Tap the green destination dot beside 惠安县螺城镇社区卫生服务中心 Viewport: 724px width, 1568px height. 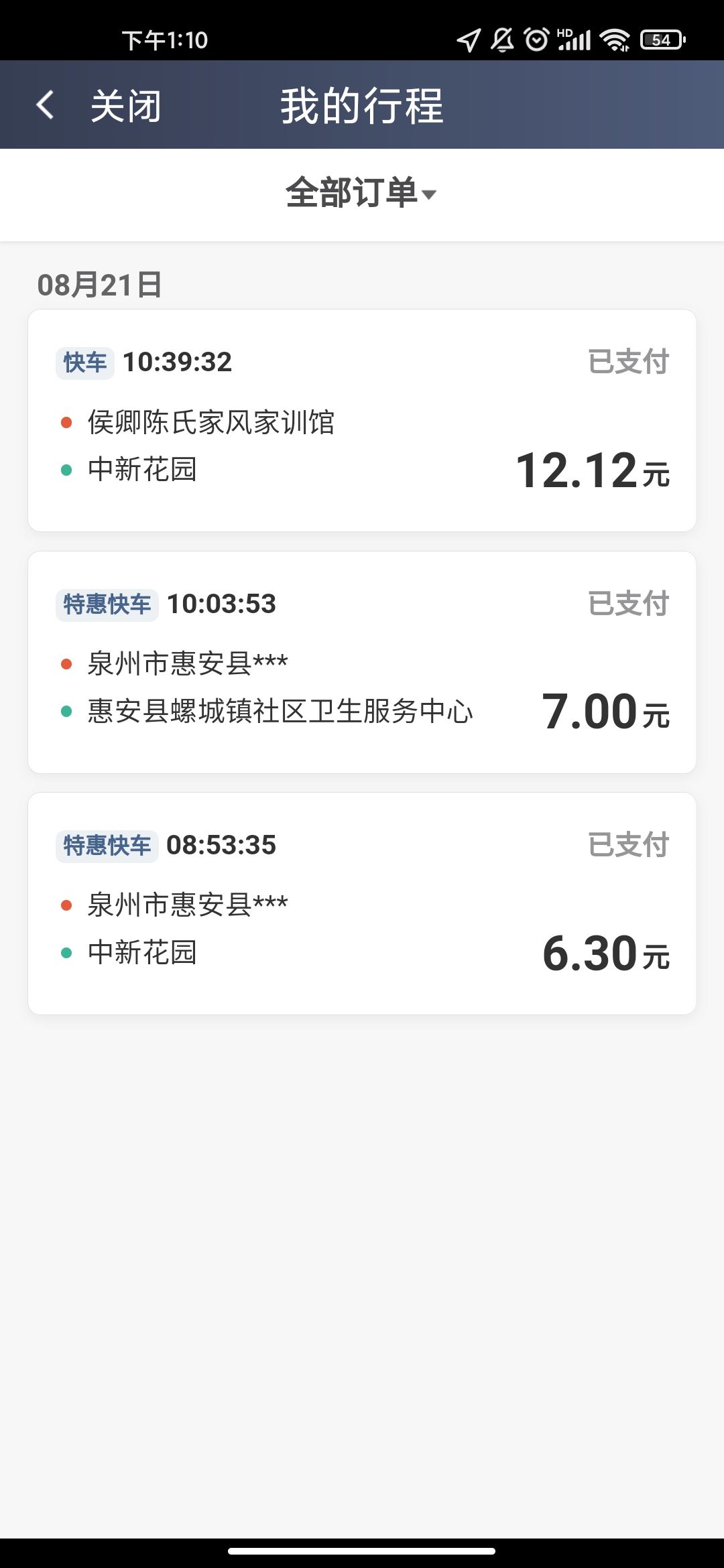[x=67, y=712]
